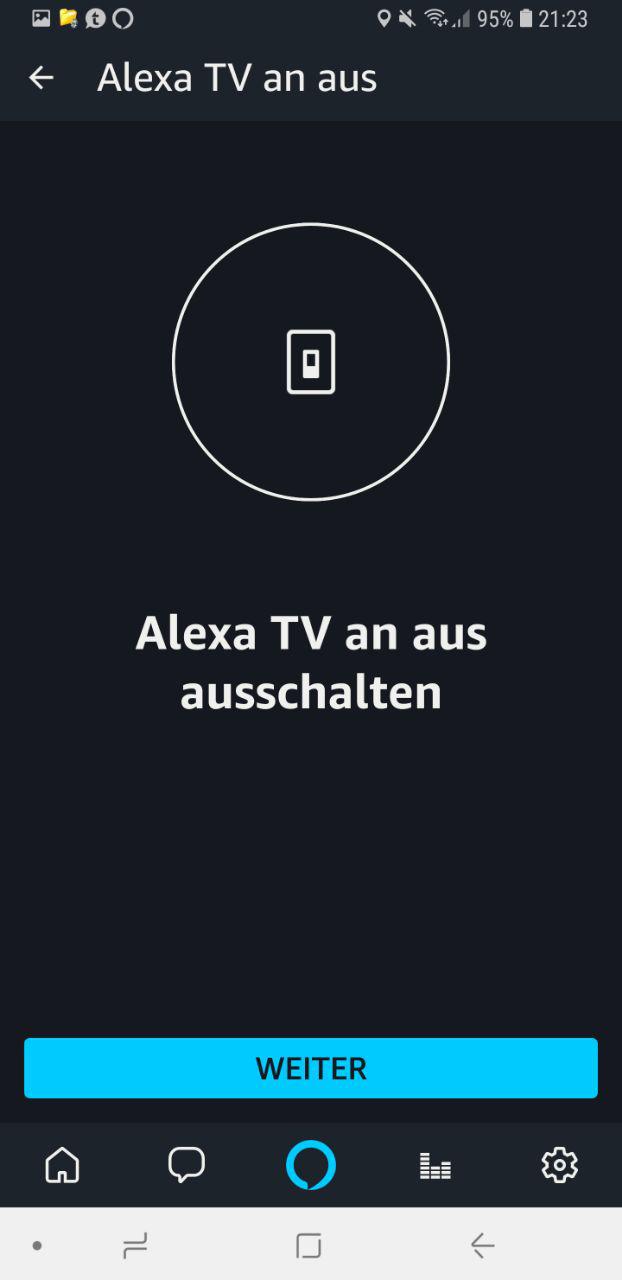The image size is (622, 1280).
Task: Open the Home tab
Action: pos(62,1165)
